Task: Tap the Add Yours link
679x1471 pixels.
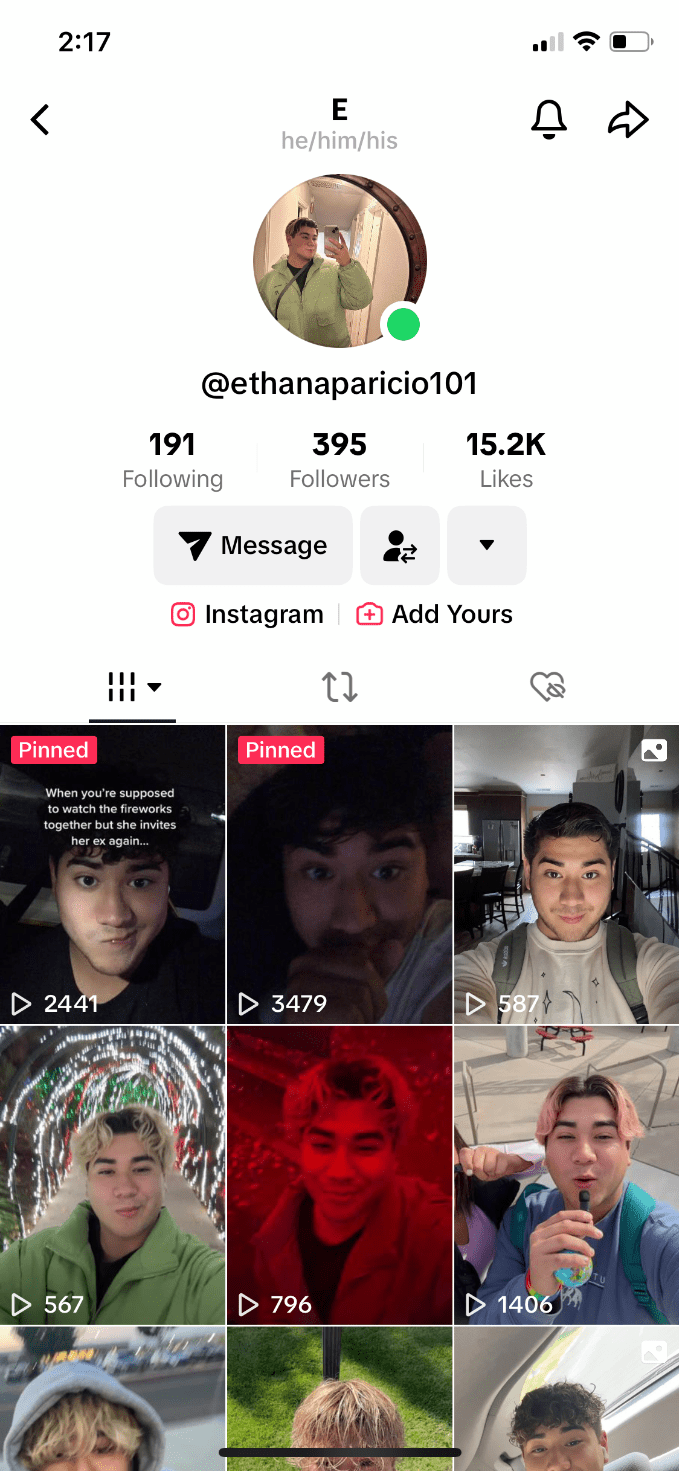Action: (435, 614)
